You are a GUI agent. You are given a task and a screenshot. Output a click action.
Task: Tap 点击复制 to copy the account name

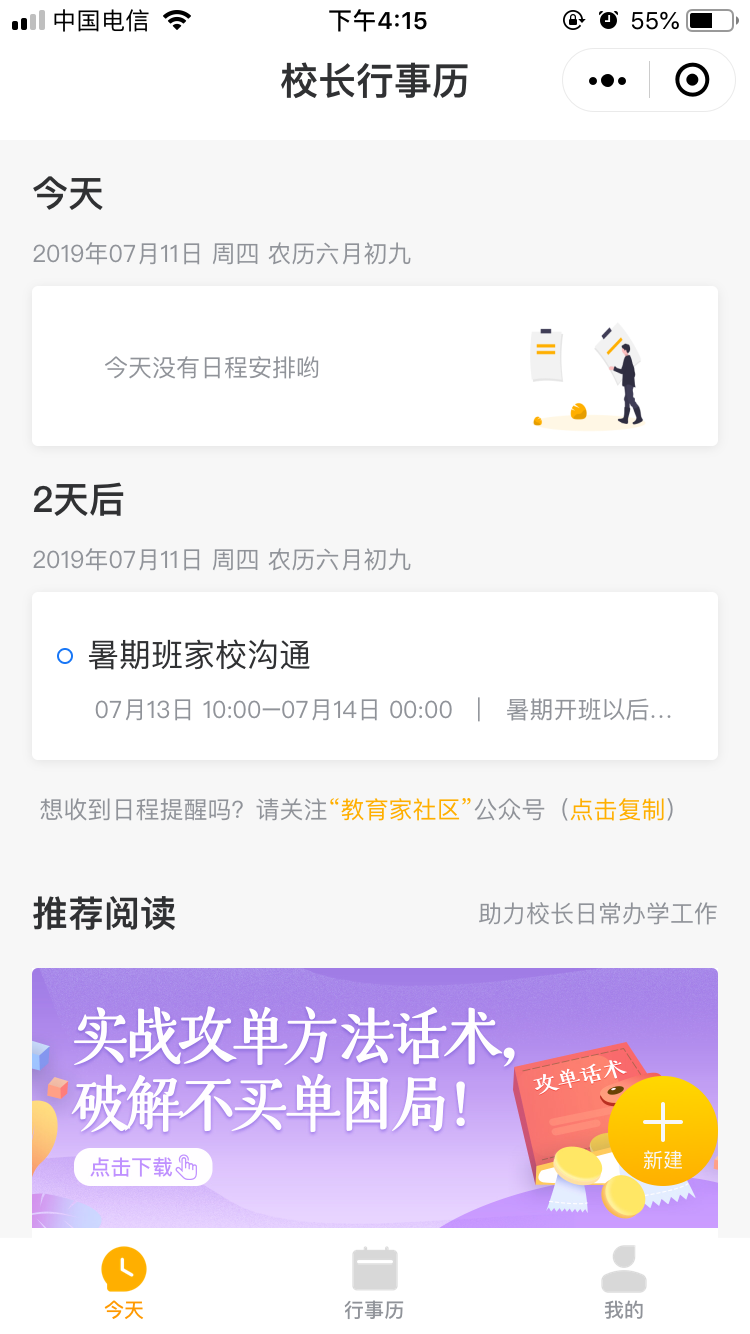point(617,810)
